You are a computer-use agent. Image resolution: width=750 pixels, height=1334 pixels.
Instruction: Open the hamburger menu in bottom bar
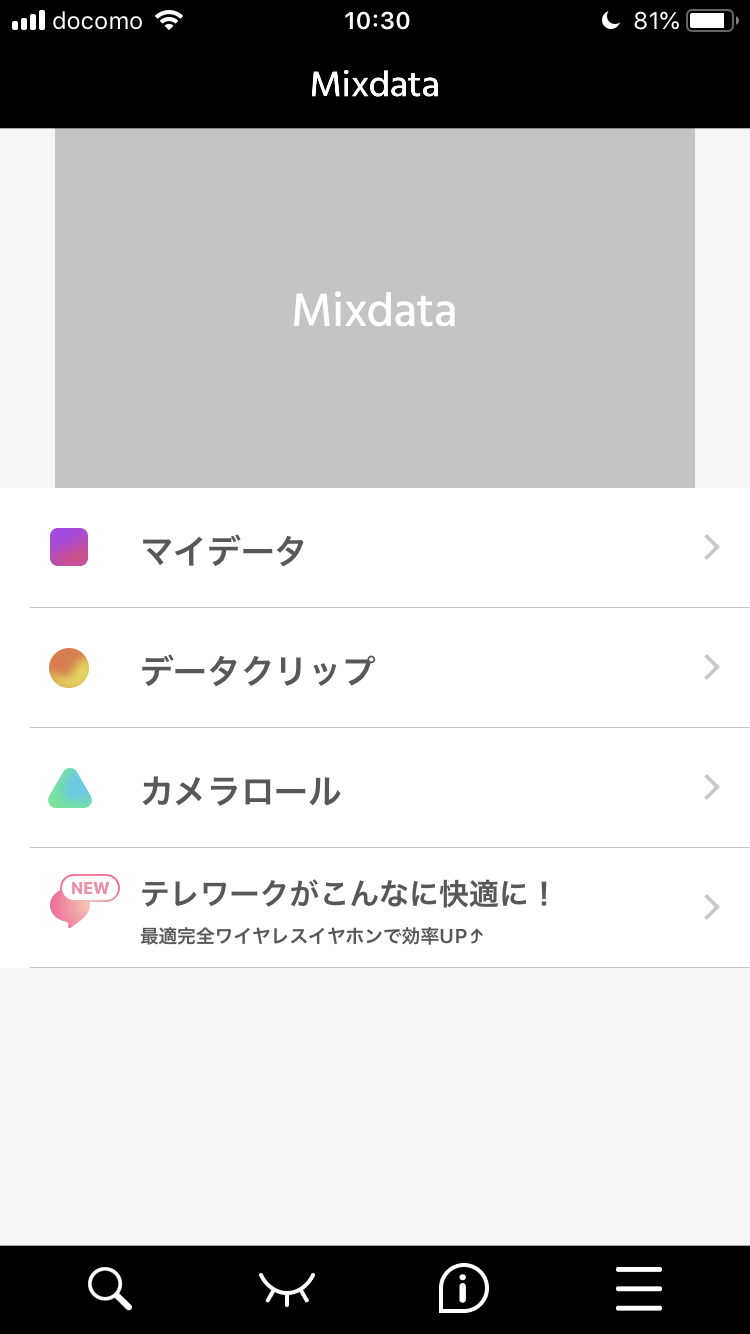pos(639,1288)
